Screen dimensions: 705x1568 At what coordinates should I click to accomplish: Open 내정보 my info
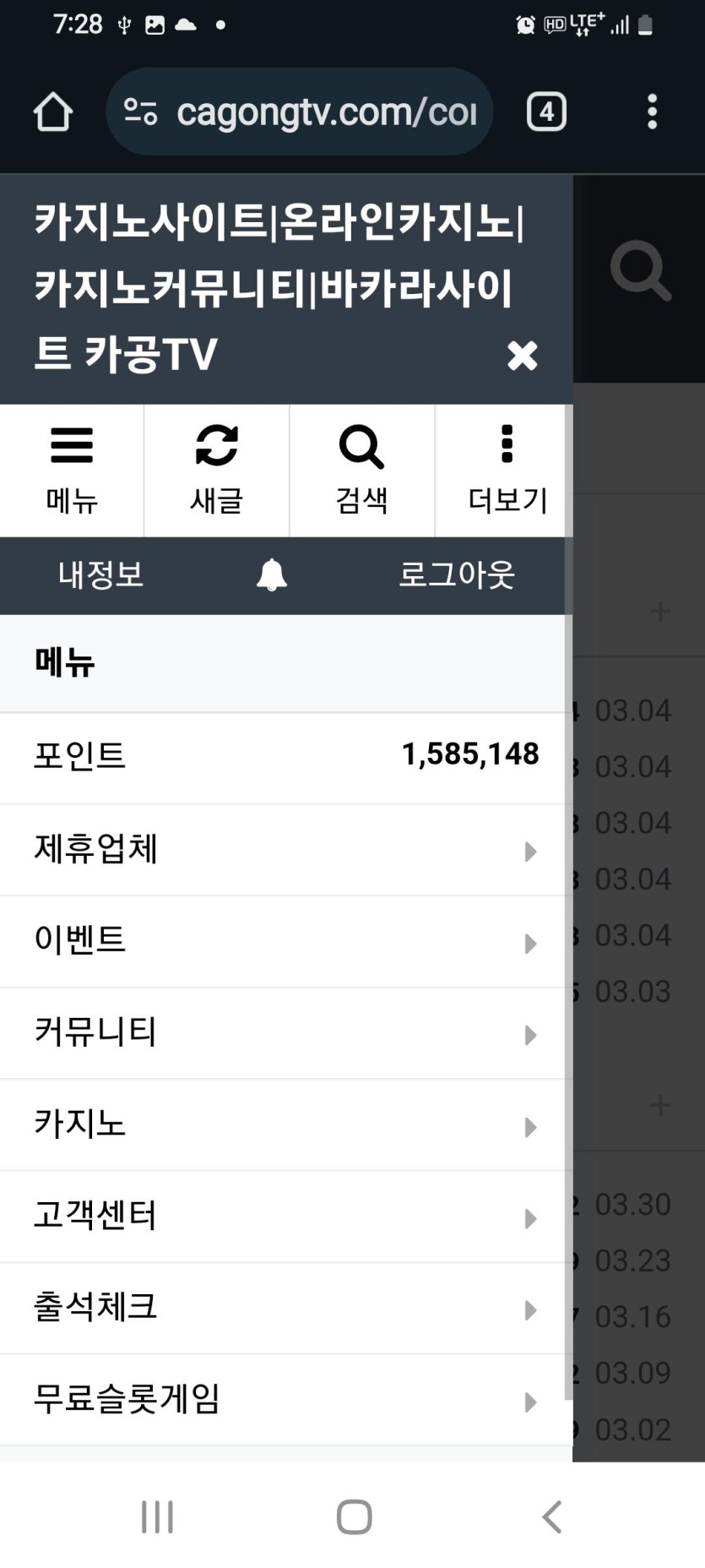100,575
